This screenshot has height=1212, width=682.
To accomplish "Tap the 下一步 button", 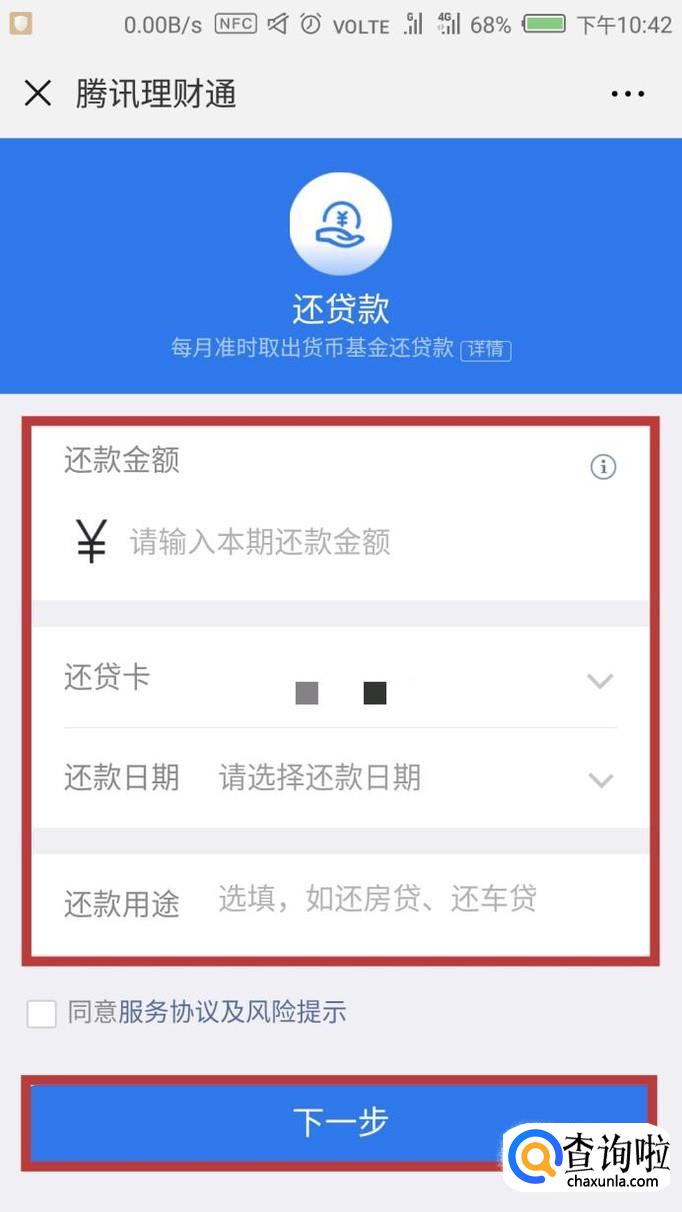I will click(340, 1122).
